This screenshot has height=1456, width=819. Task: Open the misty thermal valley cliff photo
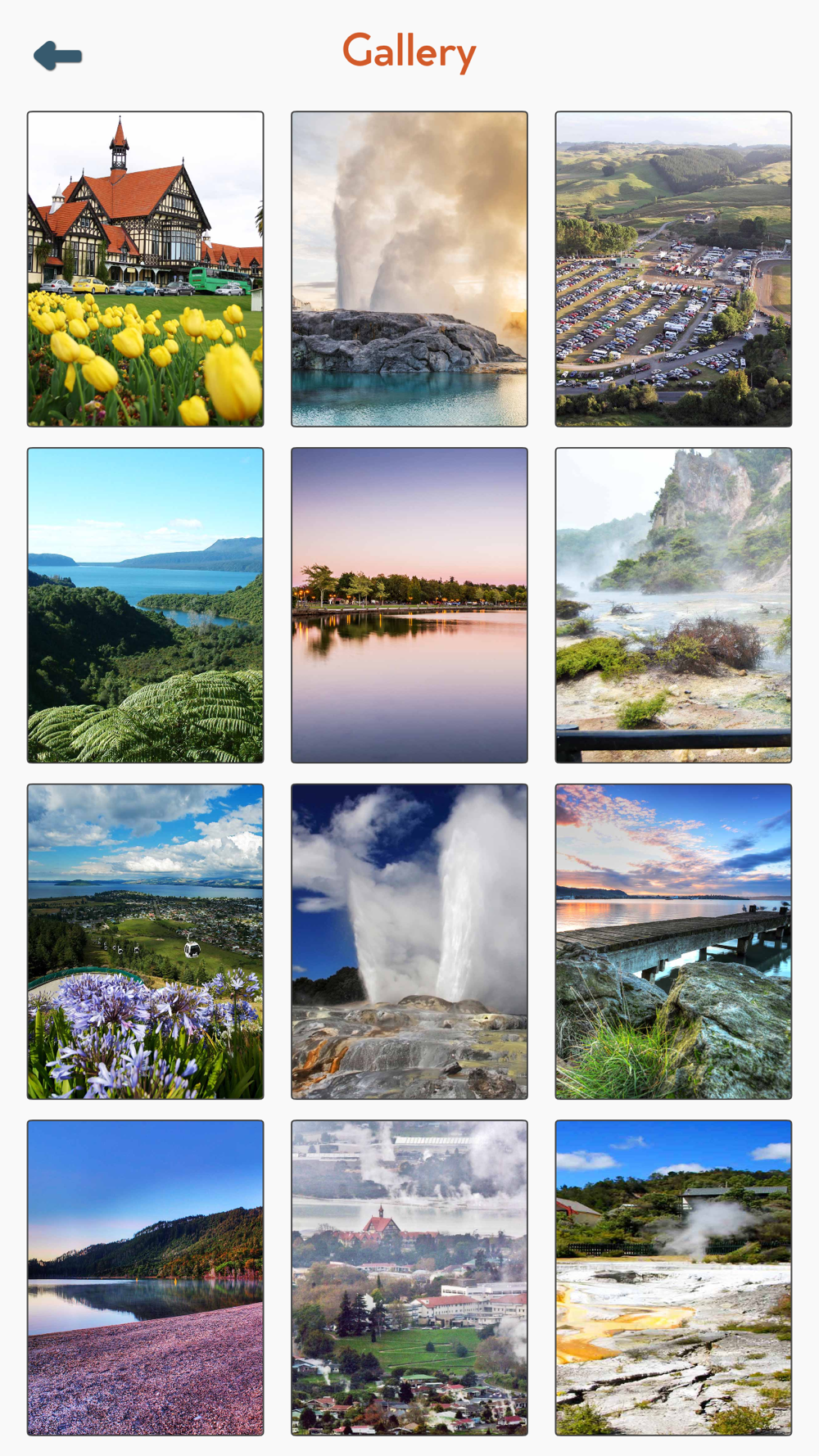point(673,605)
